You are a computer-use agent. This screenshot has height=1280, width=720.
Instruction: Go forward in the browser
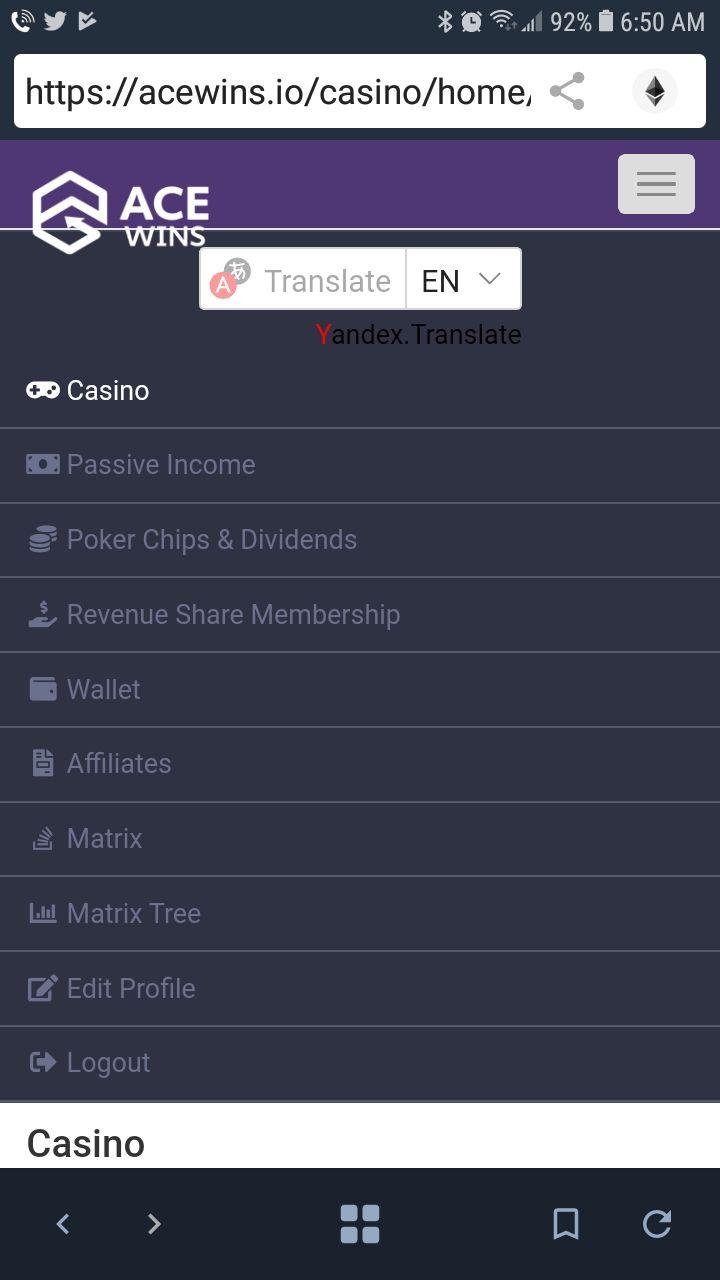(x=154, y=1224)
